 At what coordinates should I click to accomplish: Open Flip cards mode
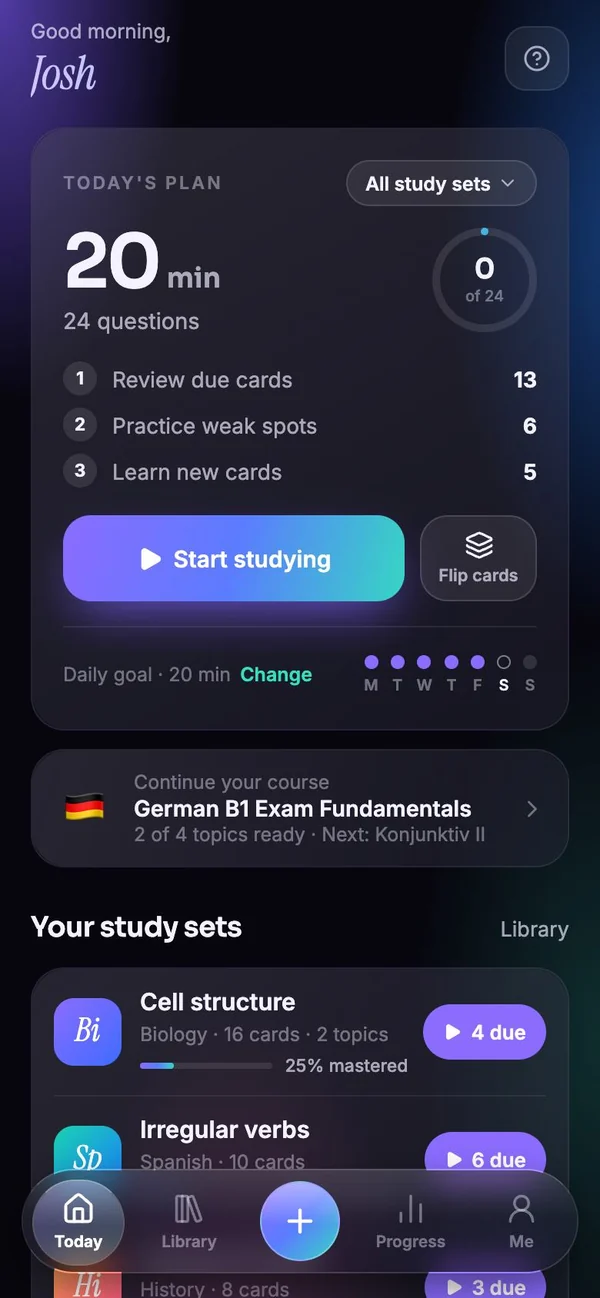click(x=478, y=558)
